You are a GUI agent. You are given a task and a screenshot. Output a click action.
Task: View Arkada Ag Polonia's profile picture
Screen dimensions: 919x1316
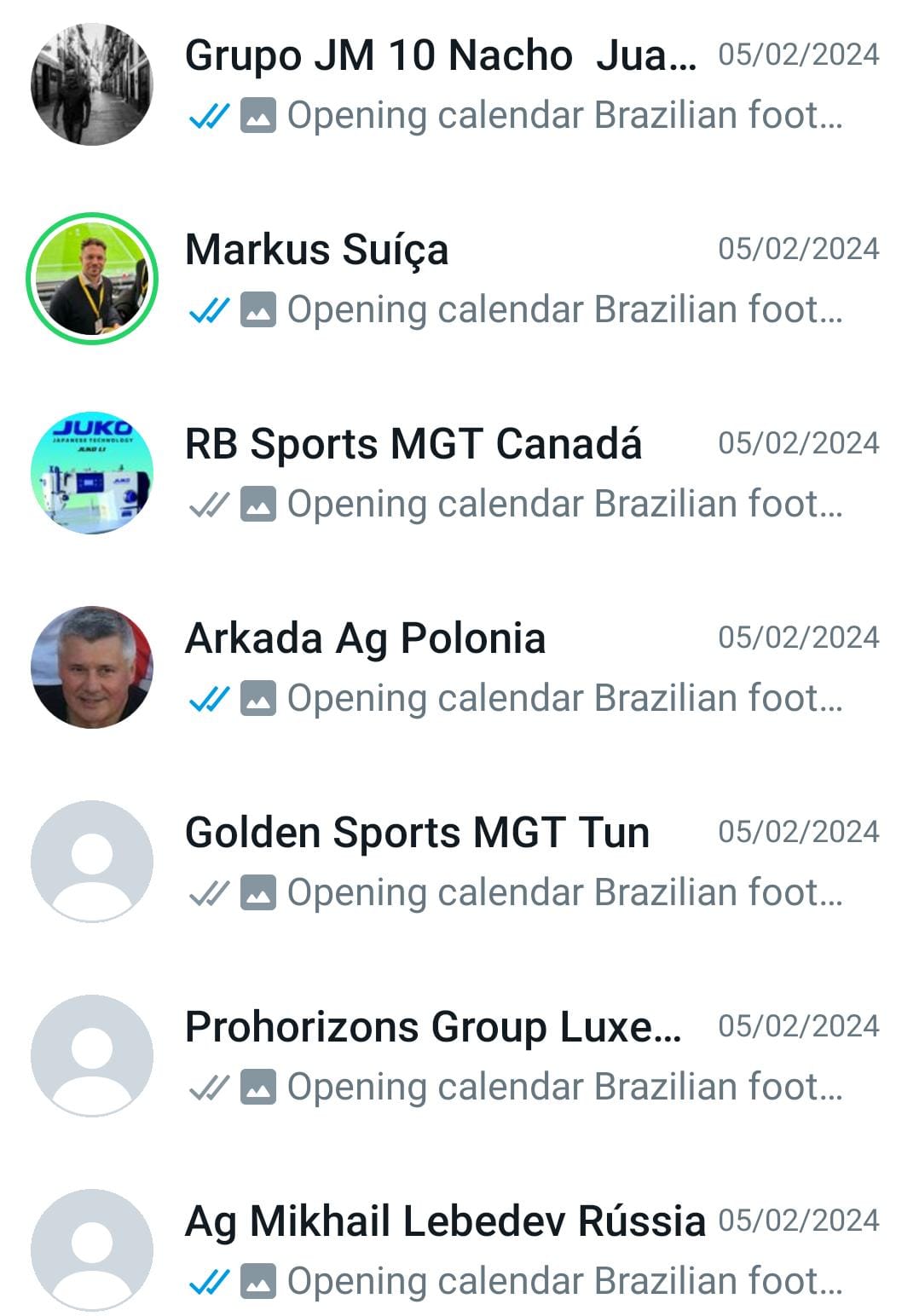pyautogui.click(x=92, y=667)
